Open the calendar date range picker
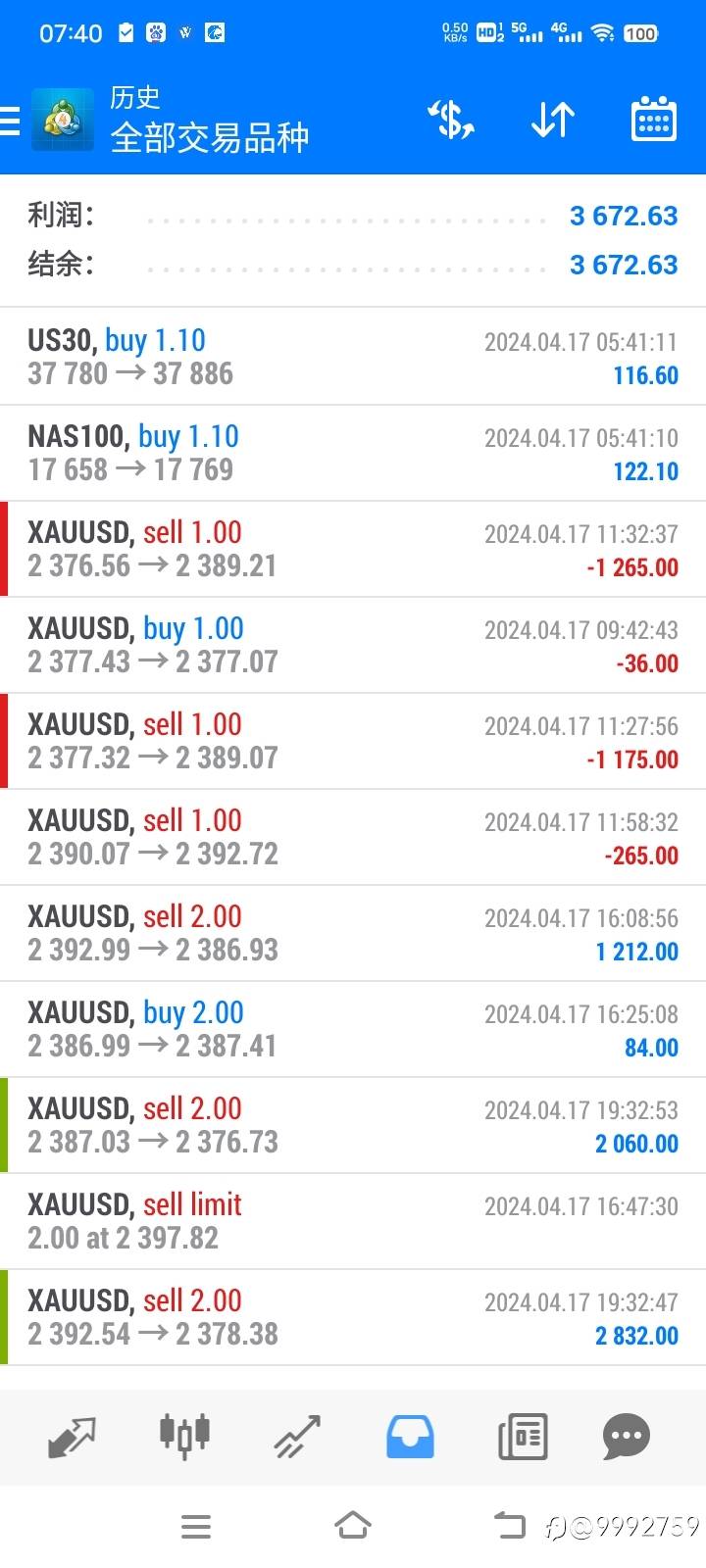Image resolution: width=706 pixels, height=1568 pixels. (653, 121)
